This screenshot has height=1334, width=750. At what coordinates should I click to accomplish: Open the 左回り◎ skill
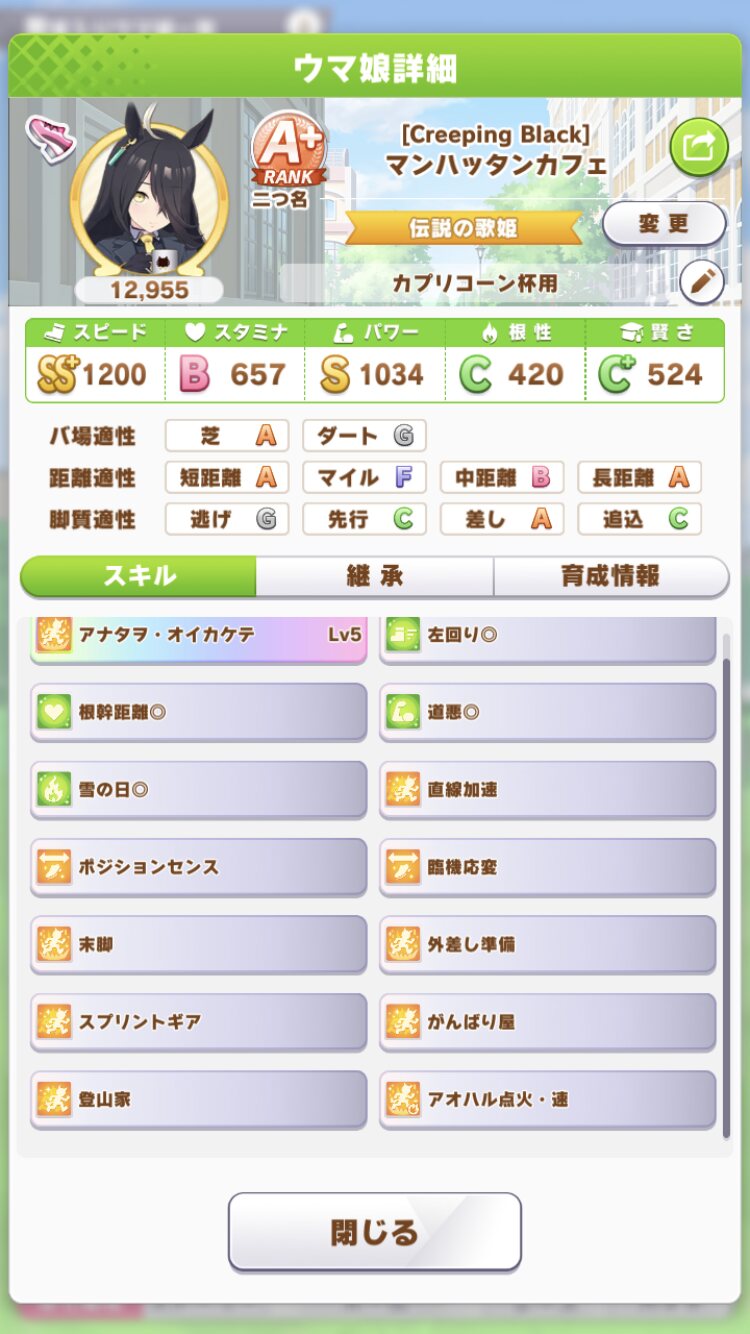click(x=547, y=638)
